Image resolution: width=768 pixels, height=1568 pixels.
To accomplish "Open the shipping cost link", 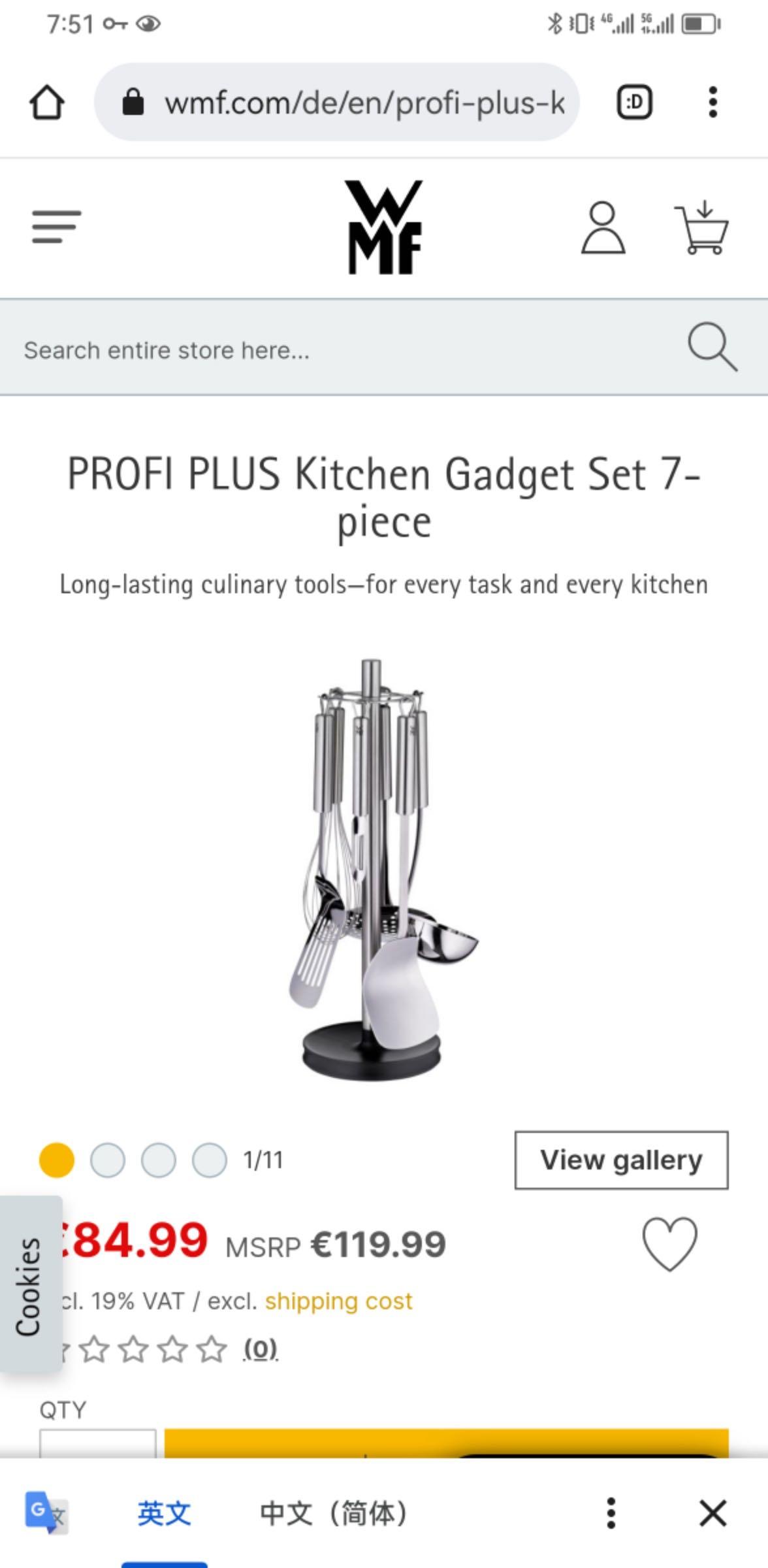I will [x=338, y=1301].
